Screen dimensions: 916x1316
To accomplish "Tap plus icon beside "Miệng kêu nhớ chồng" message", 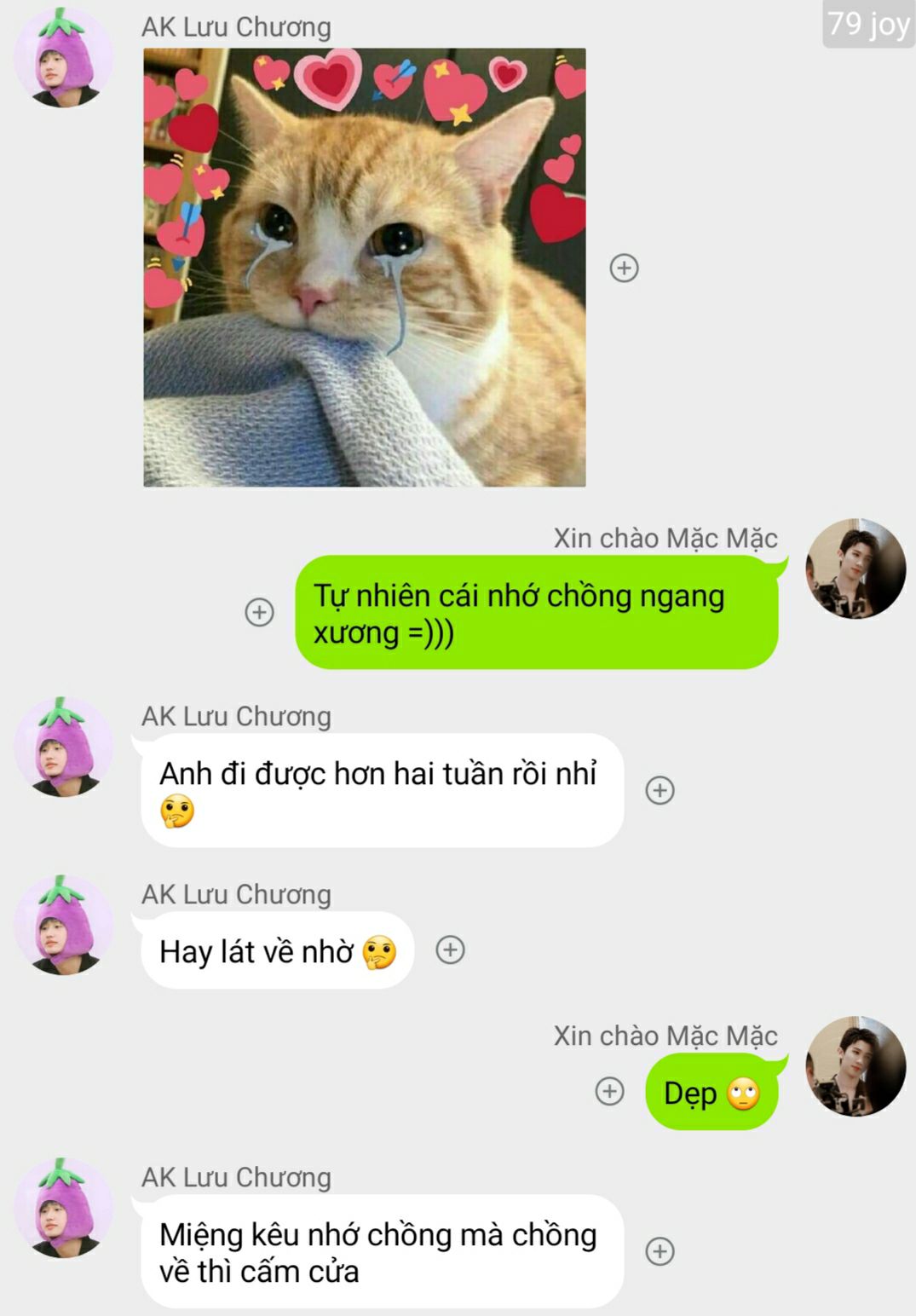I will tap(660, 1251).
